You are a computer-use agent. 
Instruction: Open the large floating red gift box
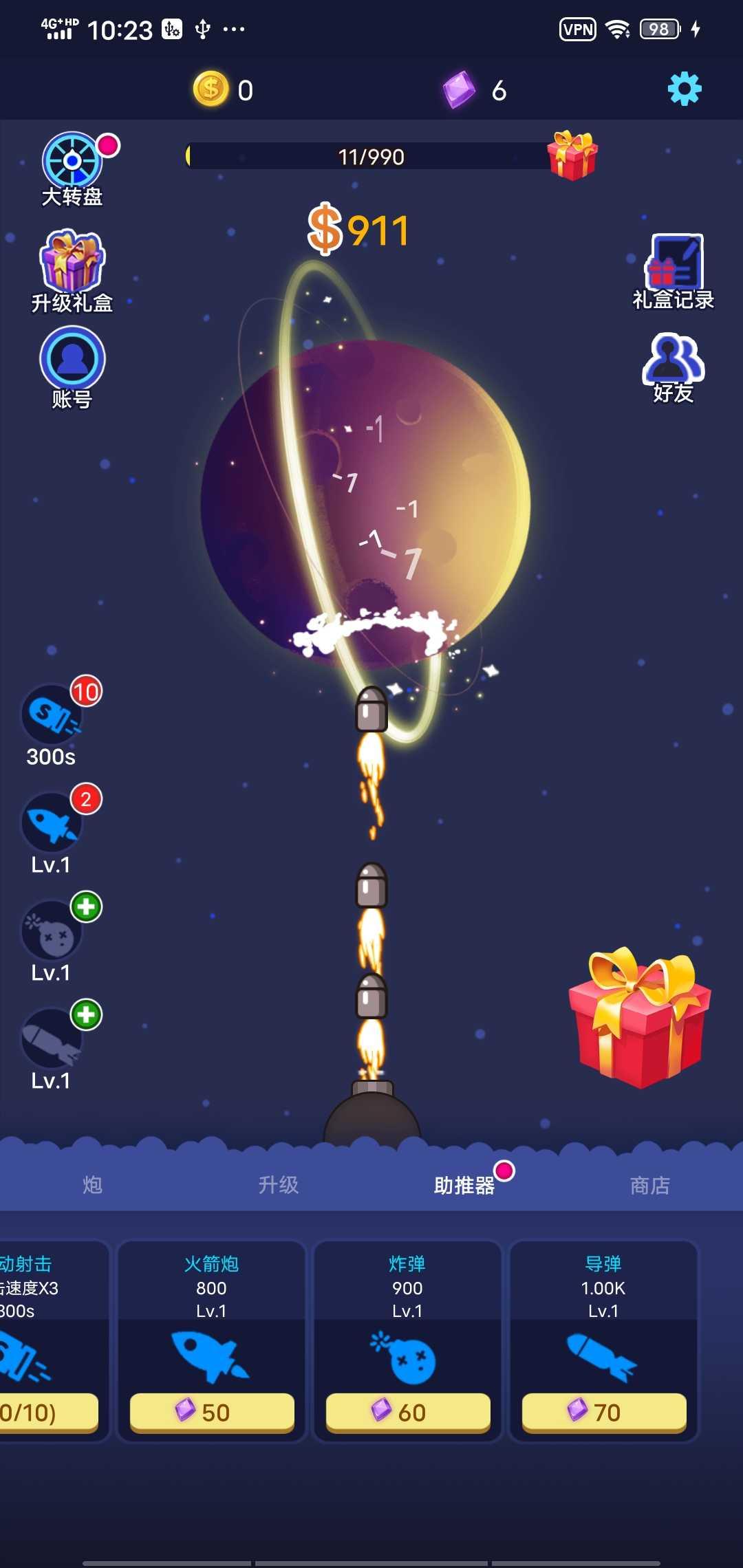[638, 1018]
